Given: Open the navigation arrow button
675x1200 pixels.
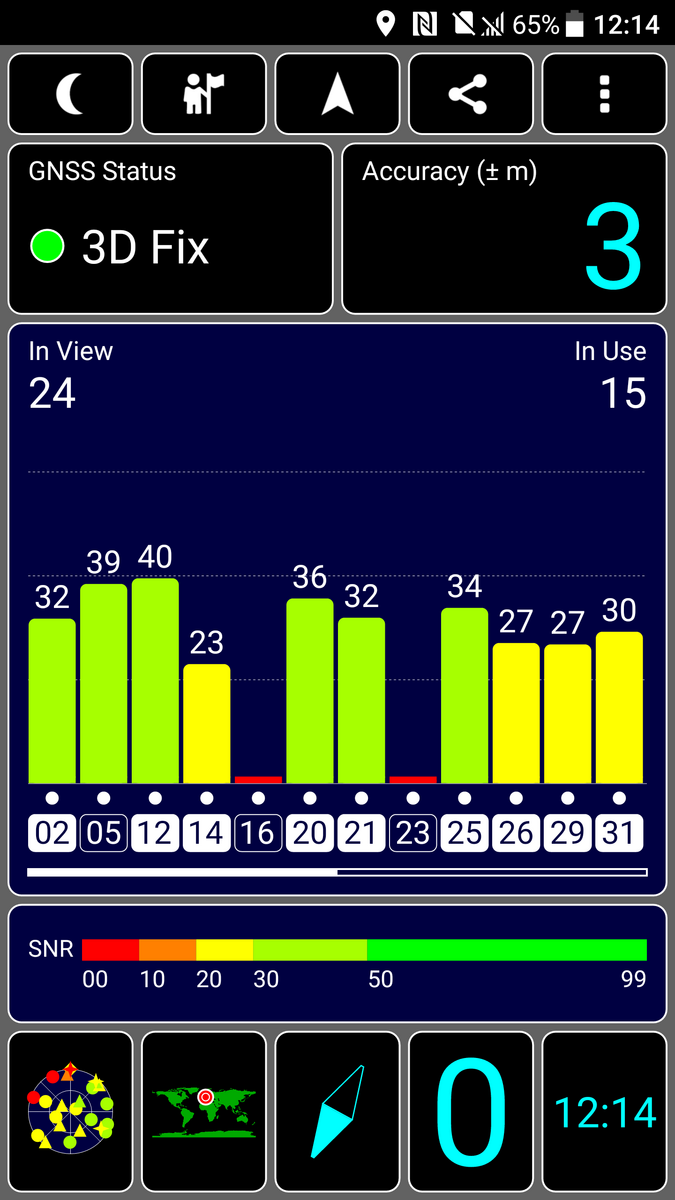Looking at the screenshot, I should click(x=337, y=94).
